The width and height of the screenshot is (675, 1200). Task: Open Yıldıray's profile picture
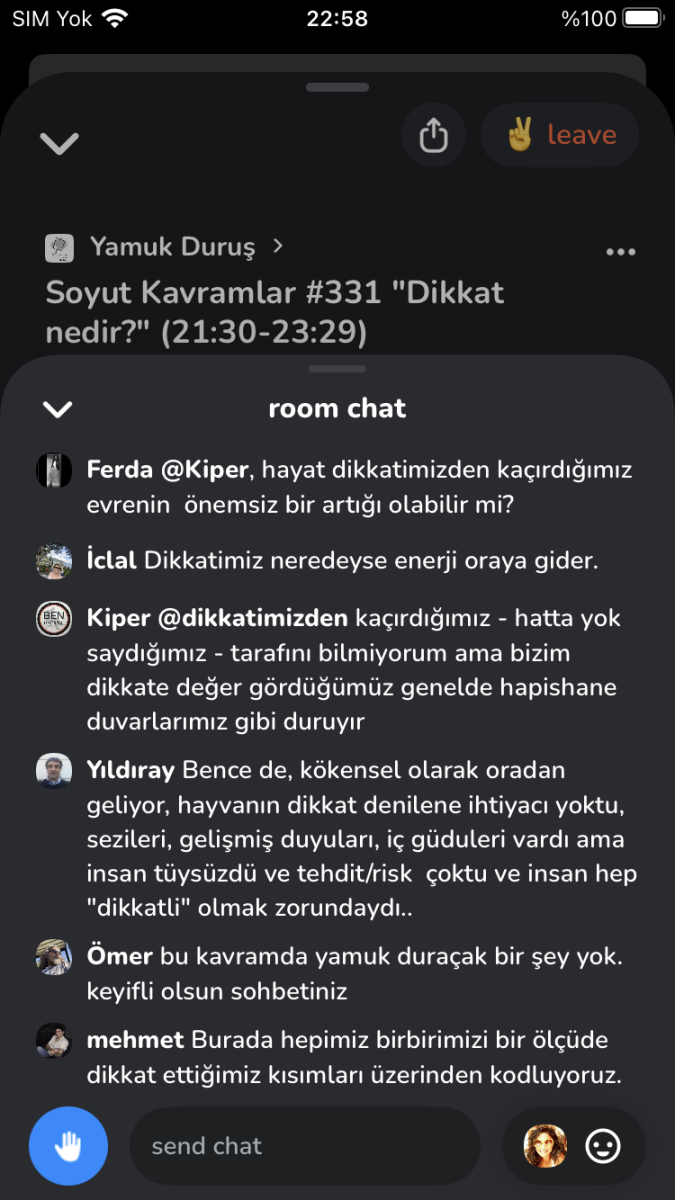point(54,771)
